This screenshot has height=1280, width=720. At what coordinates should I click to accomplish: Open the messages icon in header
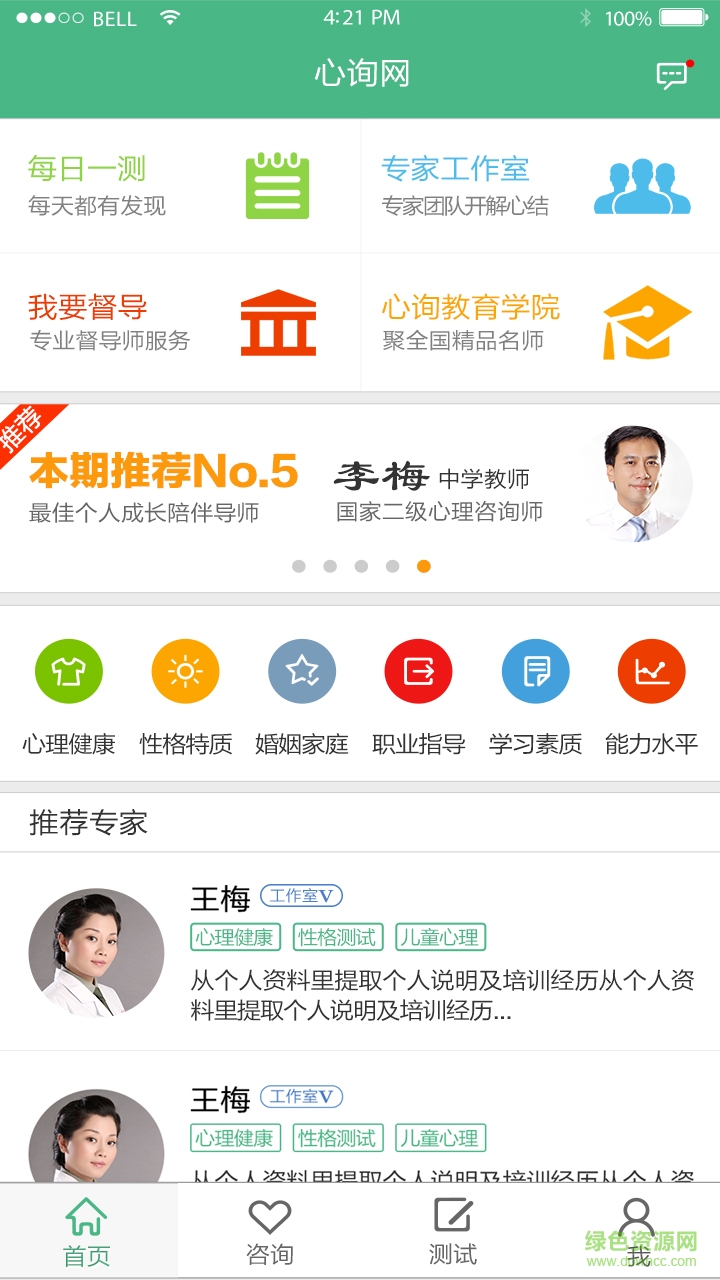pyautogui.click(x=671, y=75)
